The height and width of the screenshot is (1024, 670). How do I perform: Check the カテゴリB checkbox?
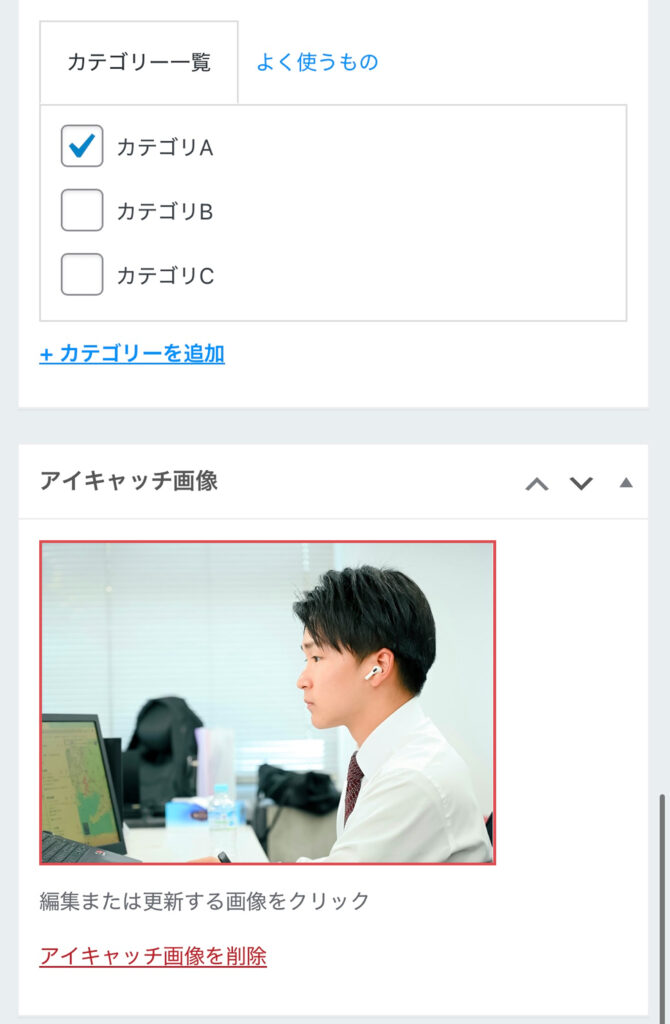coord(82,211)
